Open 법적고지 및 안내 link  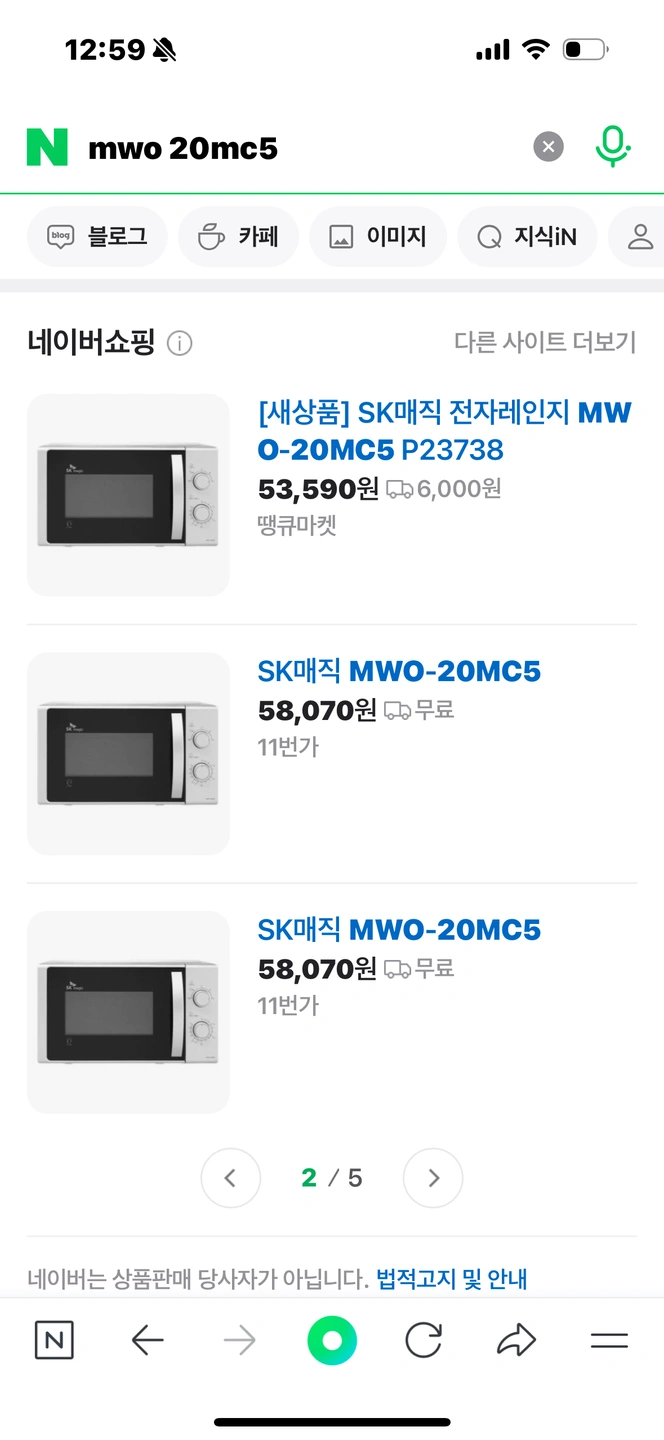pos(451,1278)
